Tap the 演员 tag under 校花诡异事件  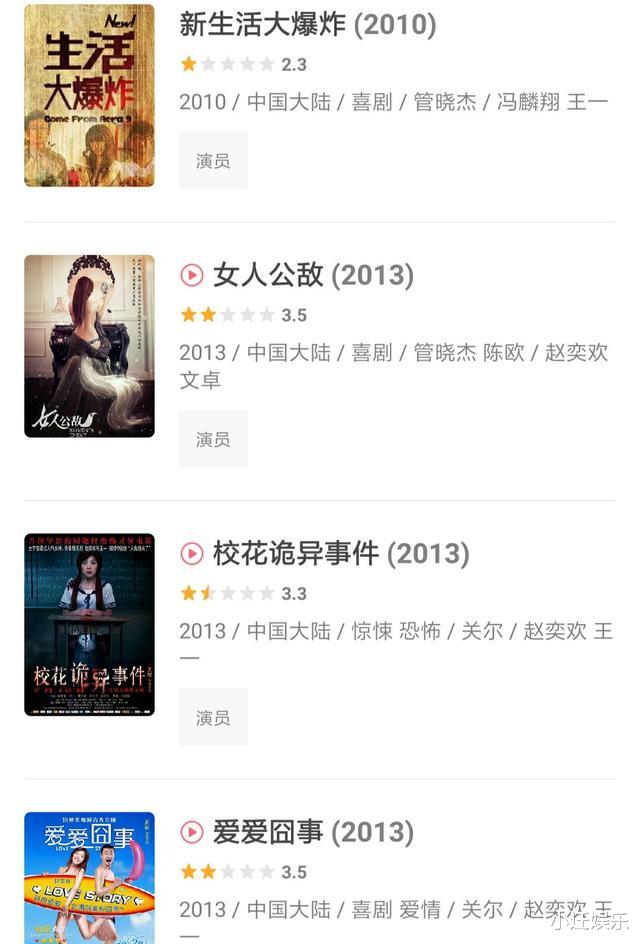[x=213, y=718]
